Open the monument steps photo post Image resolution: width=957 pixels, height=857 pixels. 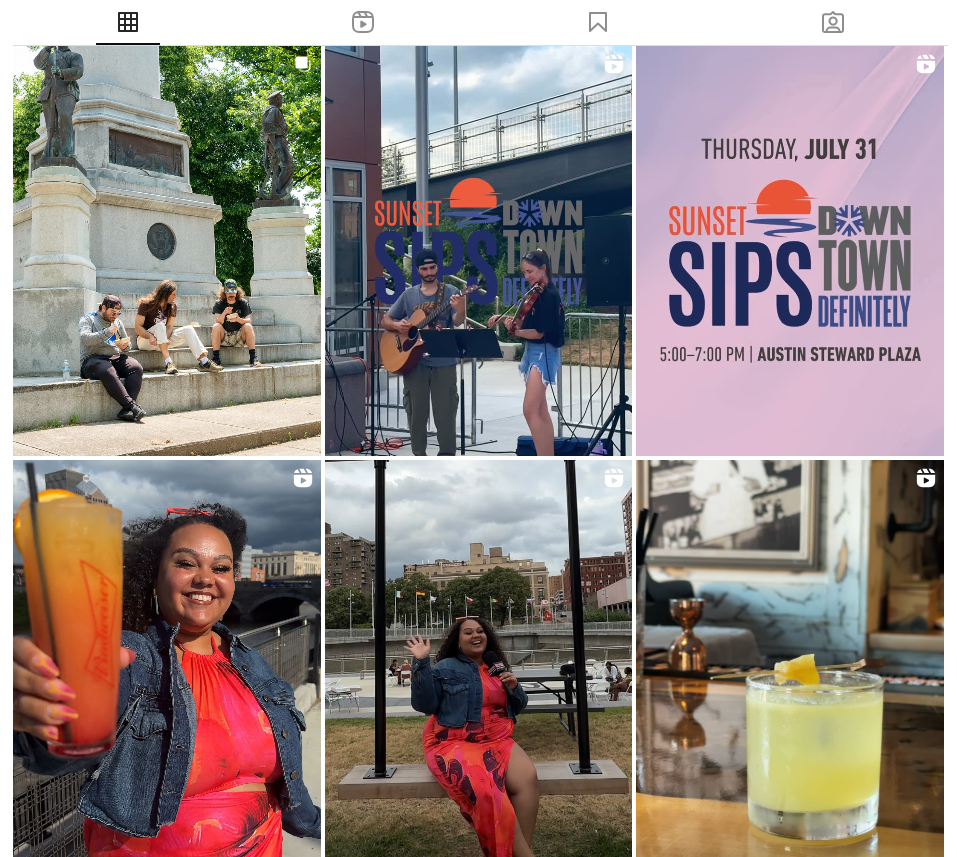click(x=167, y=250)
